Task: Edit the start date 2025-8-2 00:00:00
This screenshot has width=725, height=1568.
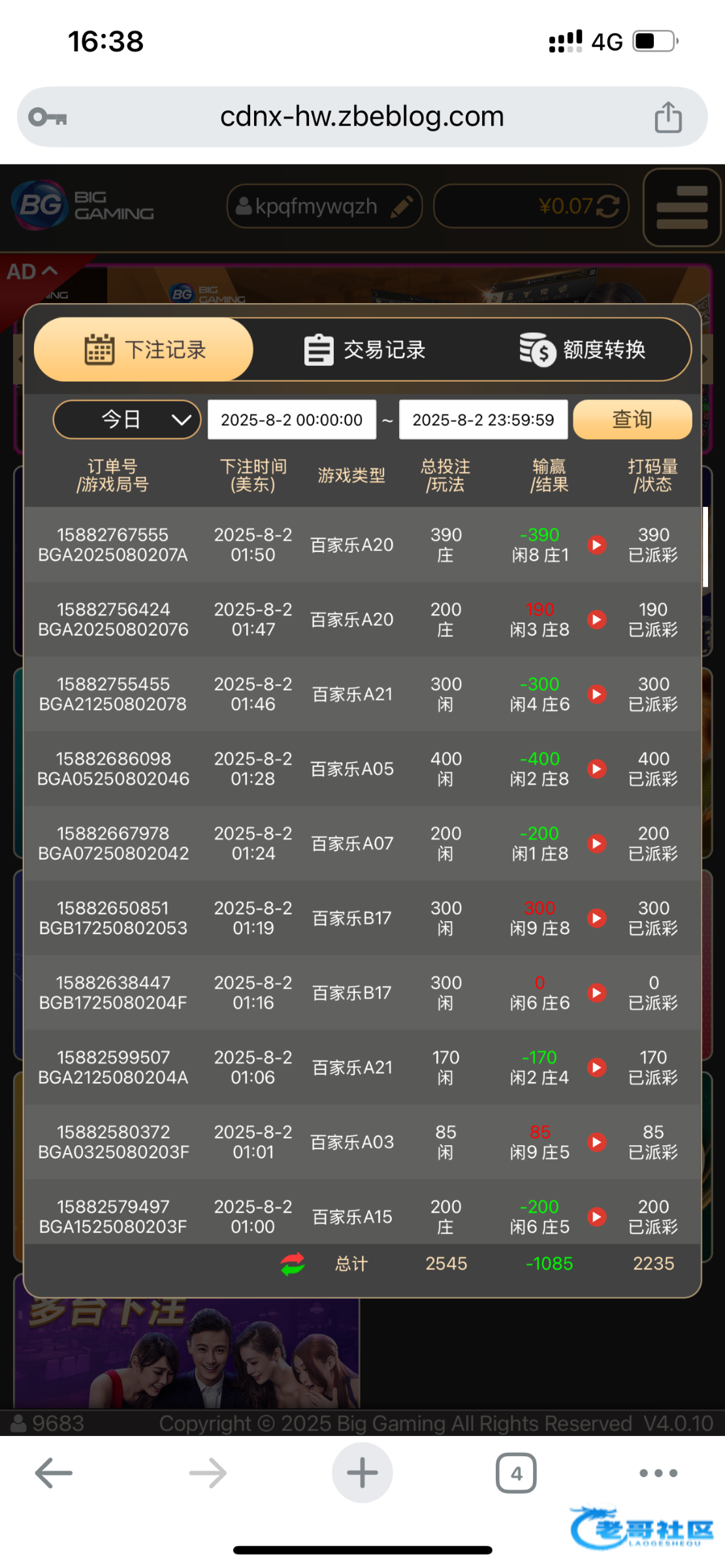Action: coord(291,419)
